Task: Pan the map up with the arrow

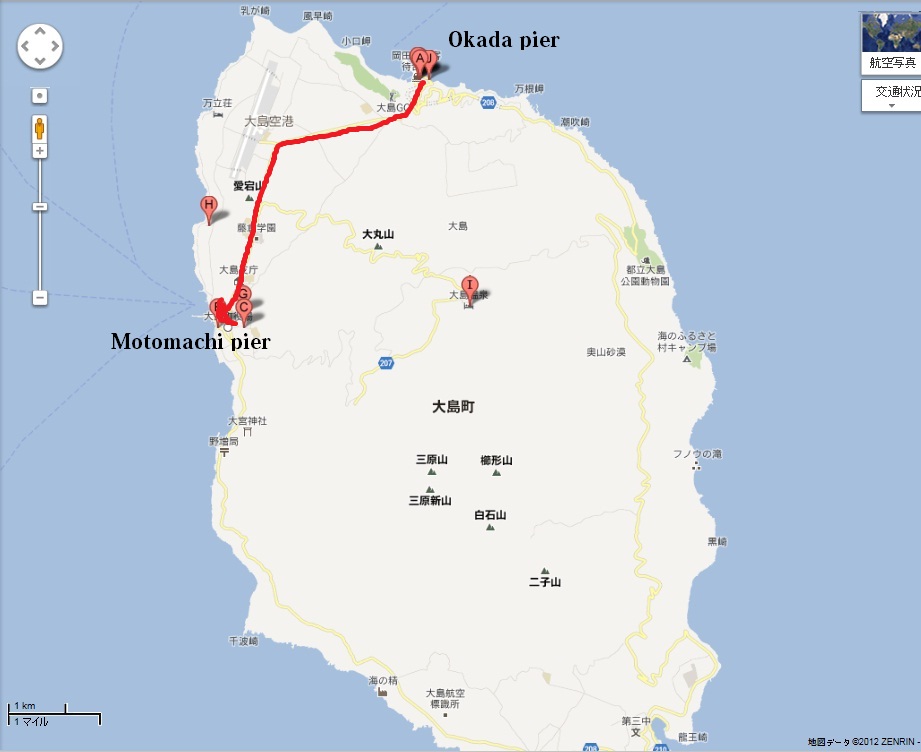Action: click(39, 32)
